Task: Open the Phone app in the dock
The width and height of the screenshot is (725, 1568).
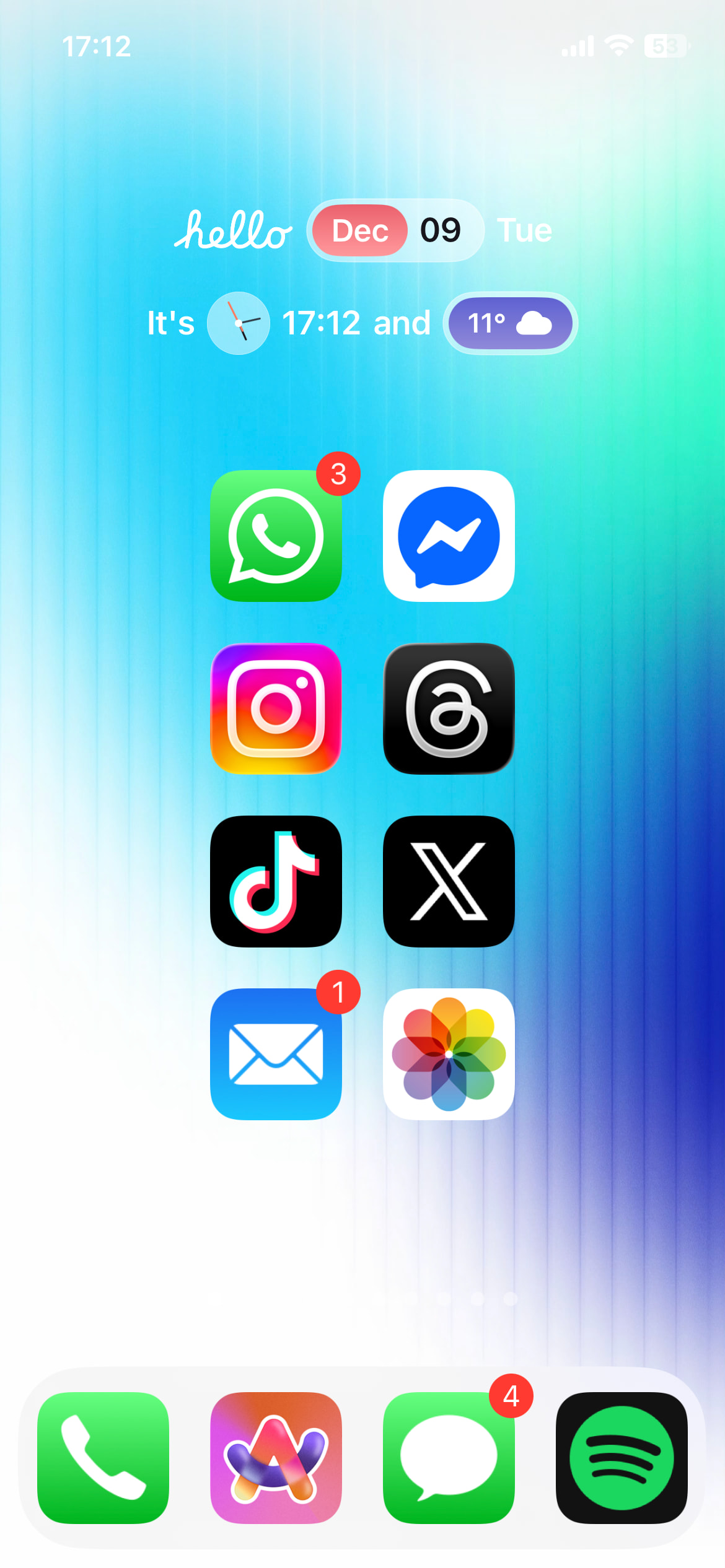Action: (x=103, y=1458)
